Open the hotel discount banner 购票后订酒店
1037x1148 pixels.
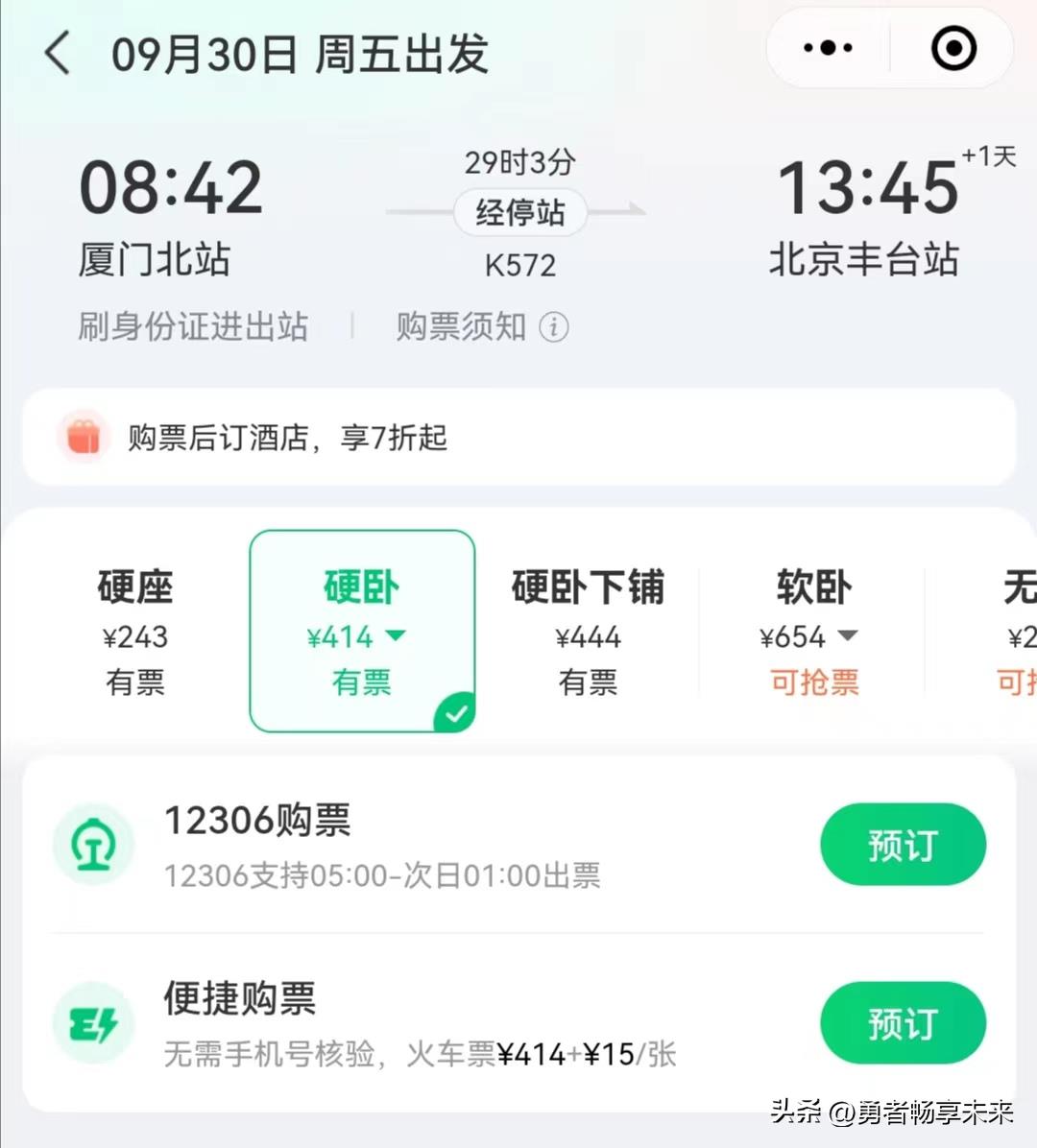point(518,438)
